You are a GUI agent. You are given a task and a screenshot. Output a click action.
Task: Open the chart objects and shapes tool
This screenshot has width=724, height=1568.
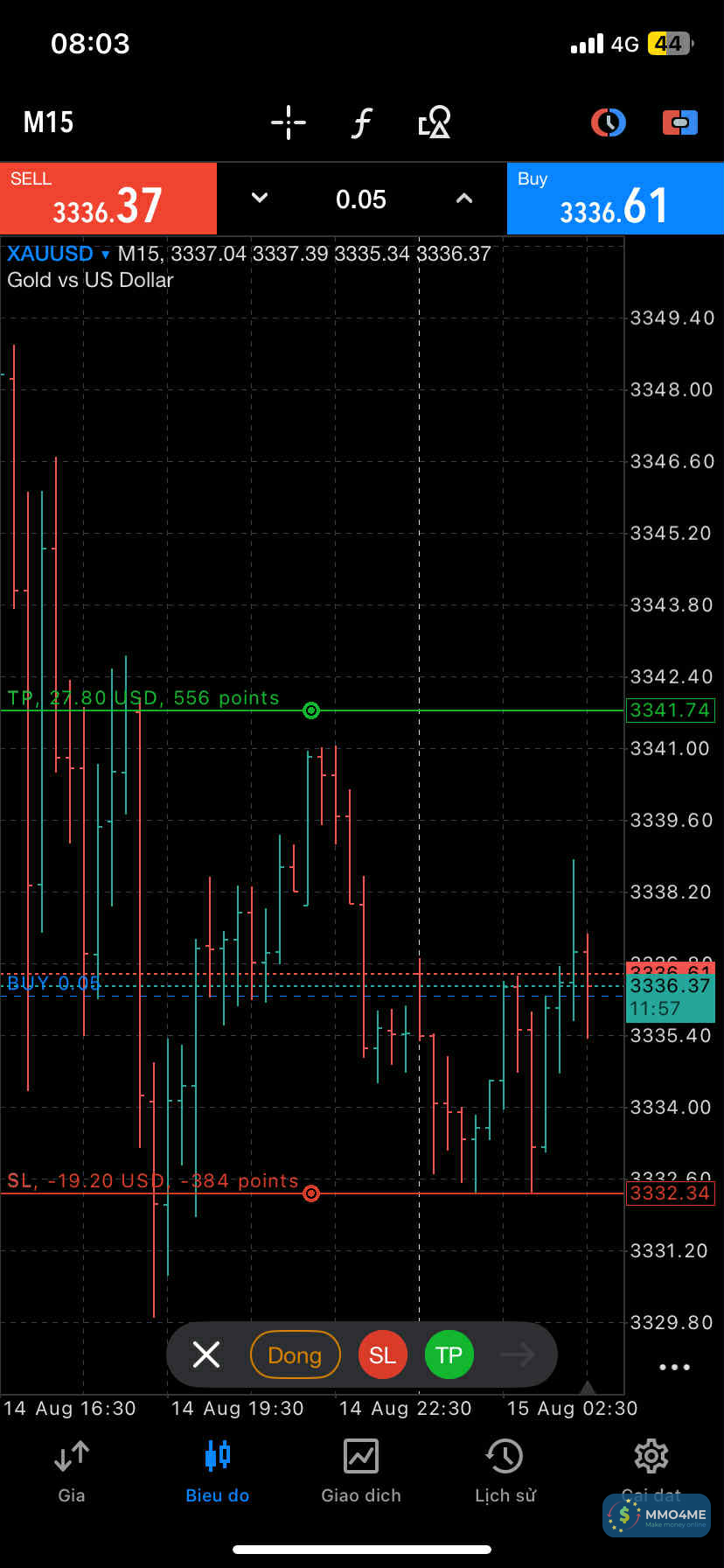pyautogui.click(x=435, y=122)
